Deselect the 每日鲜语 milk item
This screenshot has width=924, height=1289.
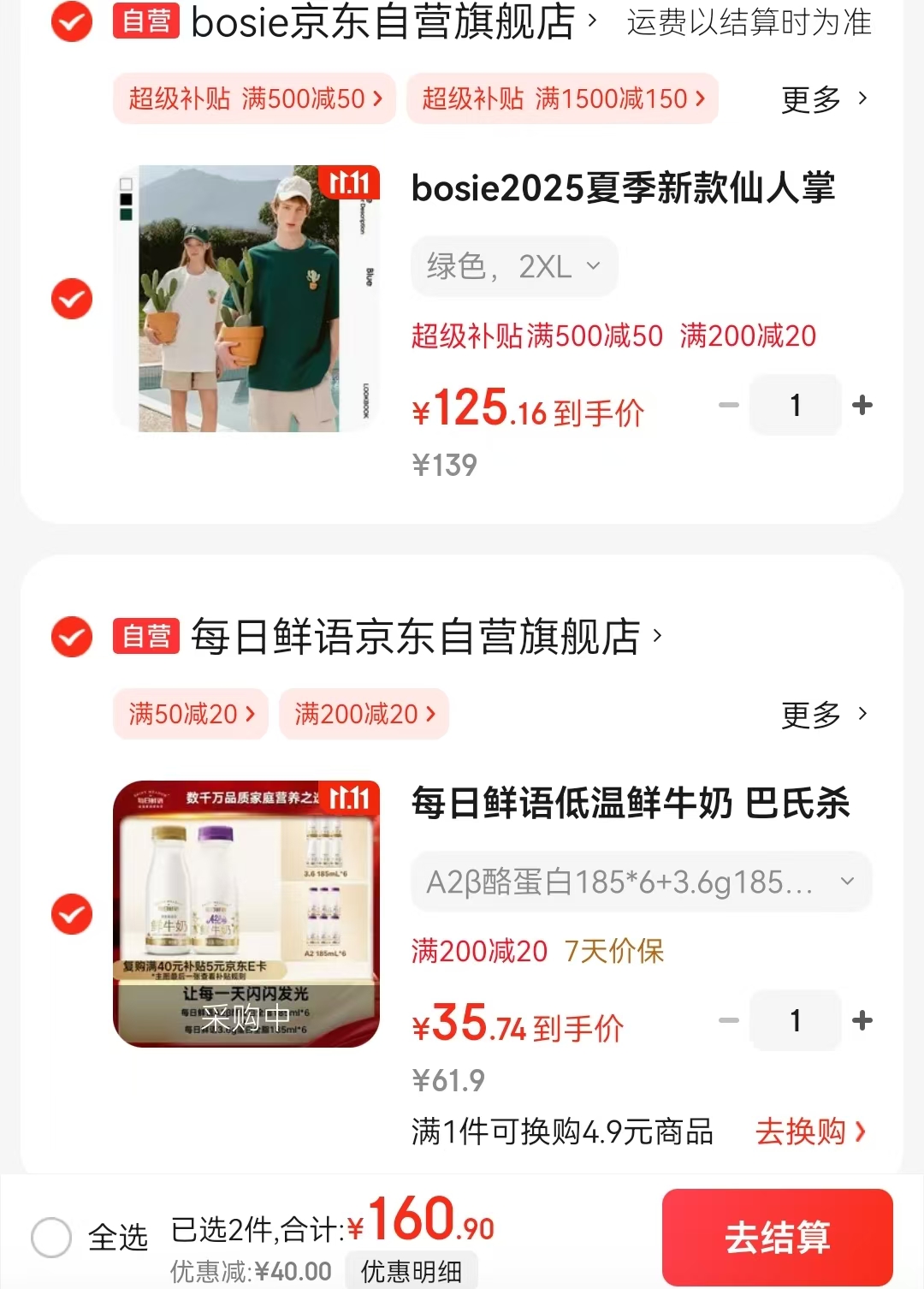[x=72, y=914]
